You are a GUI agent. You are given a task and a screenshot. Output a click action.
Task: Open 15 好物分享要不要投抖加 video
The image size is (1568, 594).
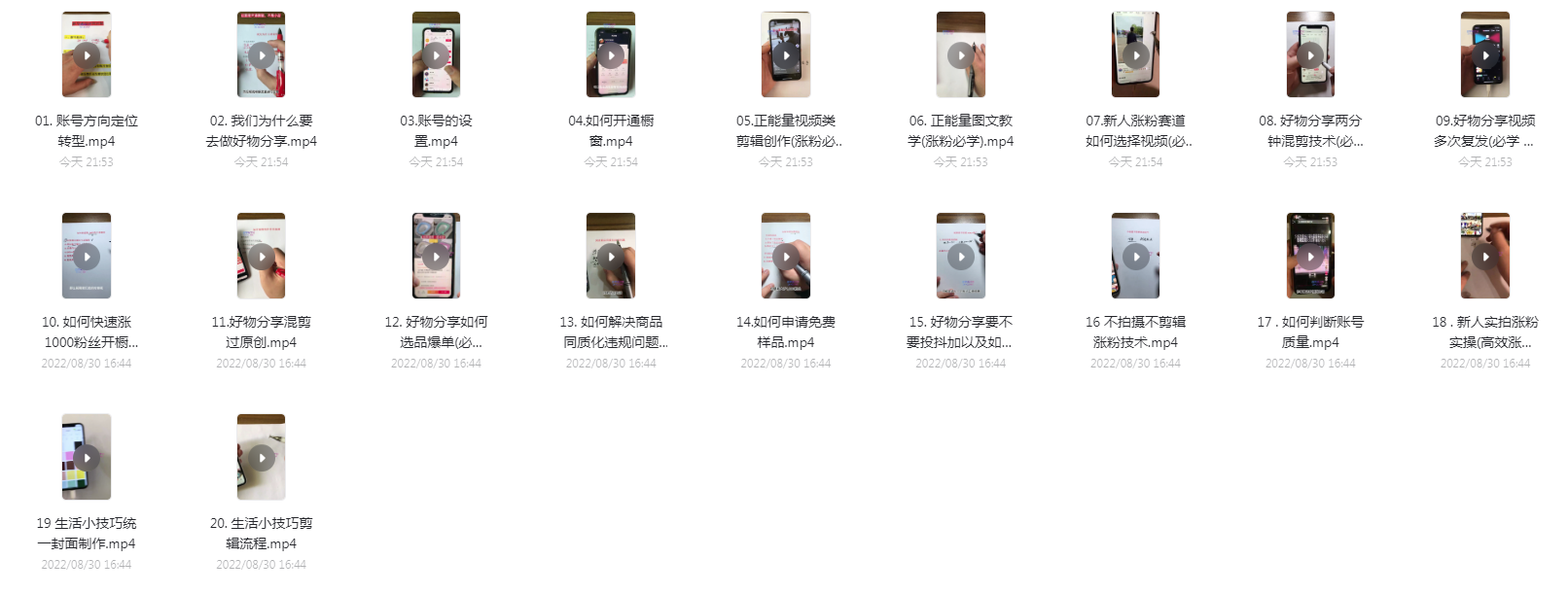(x=961, y=257)
